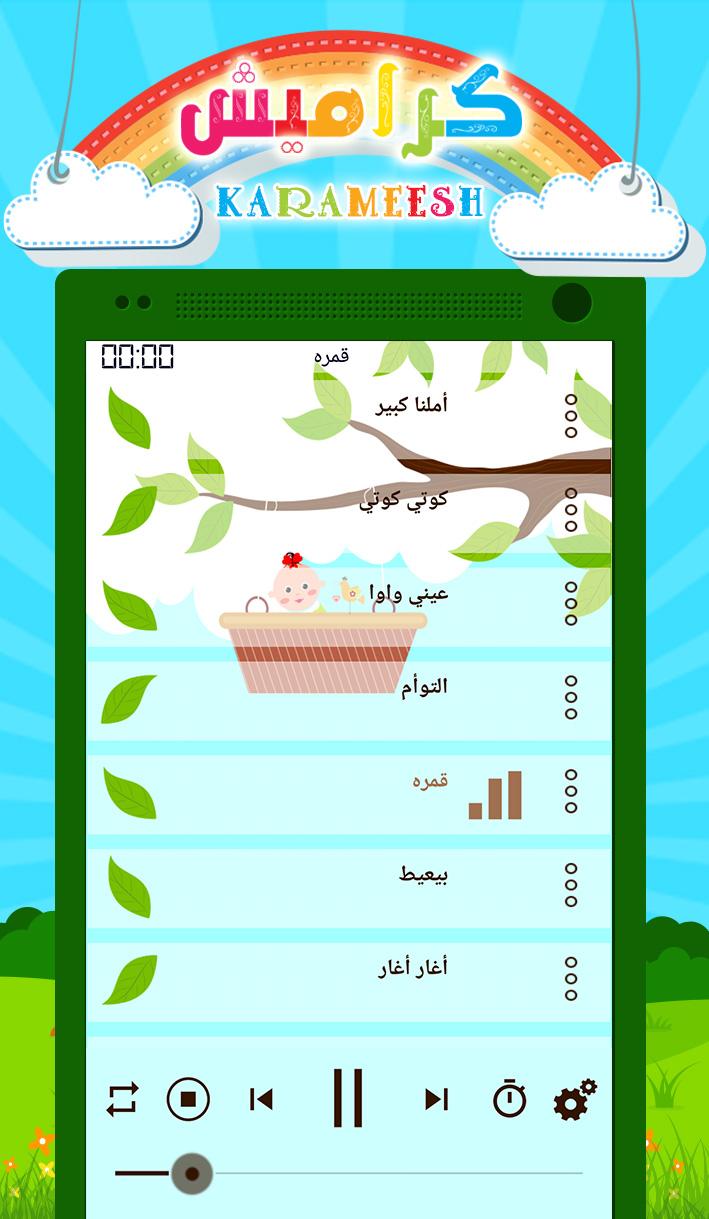Skip to the next track
The height and width of the screenshot is (1219, 709).
pos(435,1099)
